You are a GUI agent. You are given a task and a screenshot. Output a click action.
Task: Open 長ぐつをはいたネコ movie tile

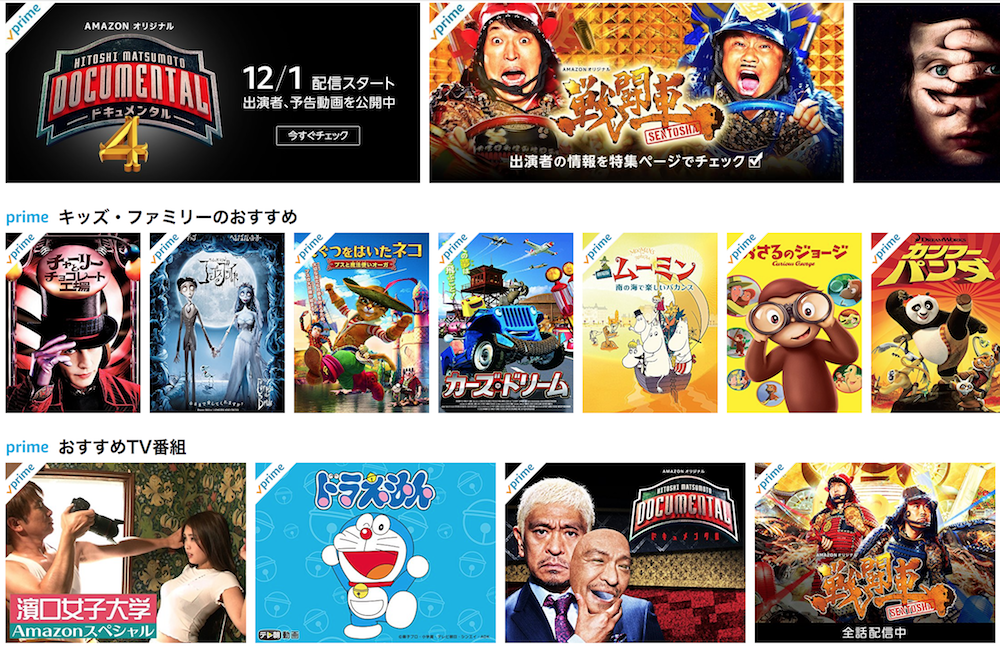click(361, 322)
